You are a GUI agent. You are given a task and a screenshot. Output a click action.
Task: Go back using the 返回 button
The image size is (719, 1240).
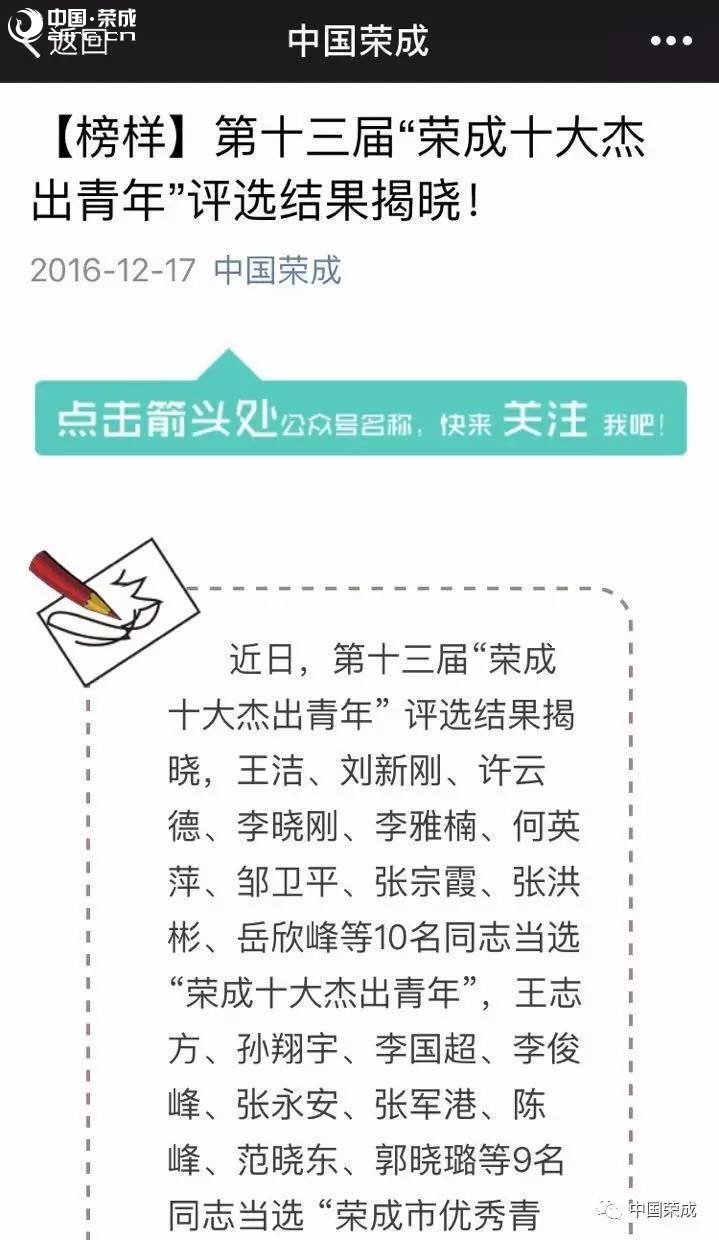point(62,40)
